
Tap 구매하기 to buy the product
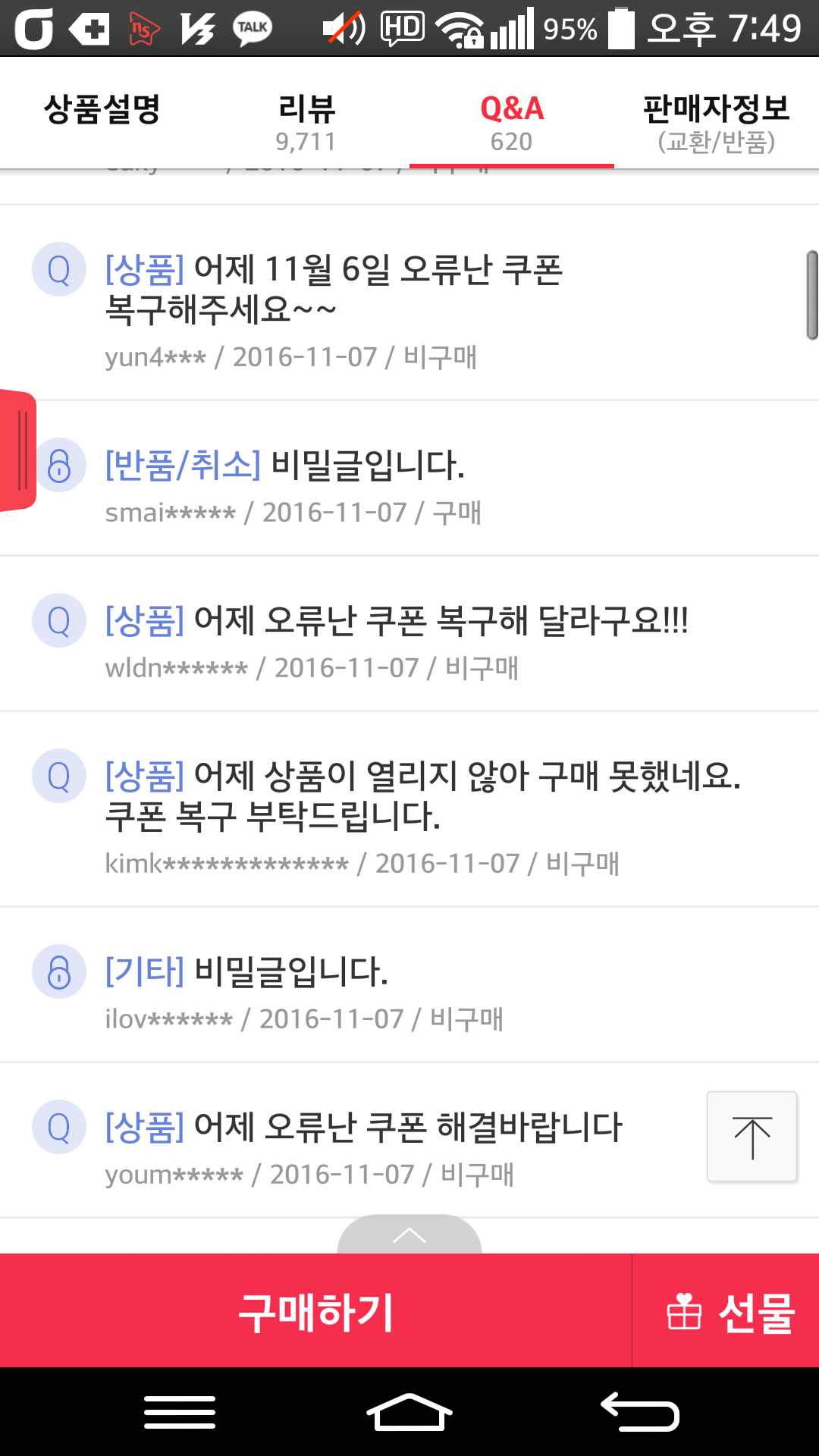click(315, 1312)
